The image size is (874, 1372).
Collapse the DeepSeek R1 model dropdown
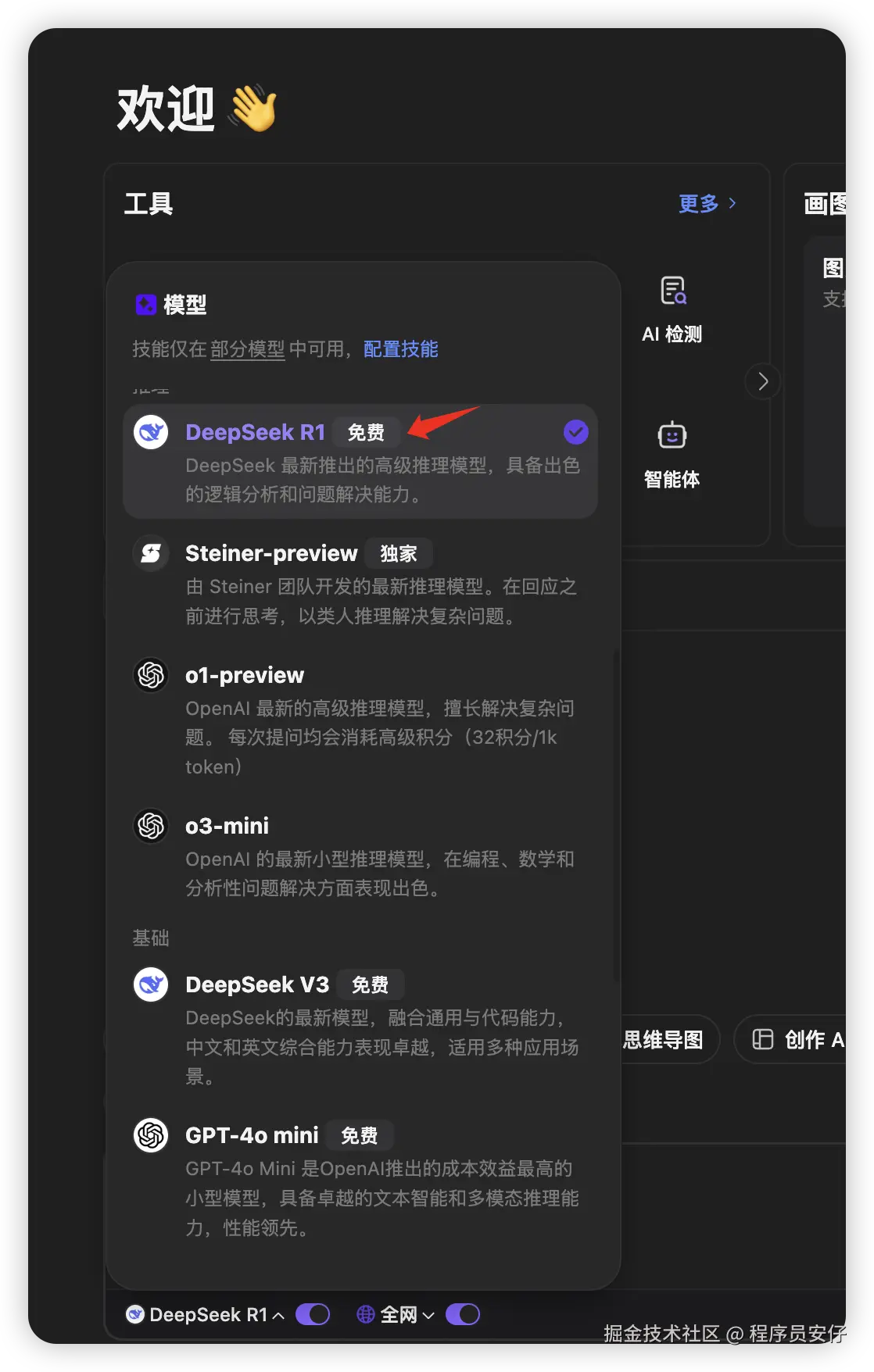point(205,1315)
